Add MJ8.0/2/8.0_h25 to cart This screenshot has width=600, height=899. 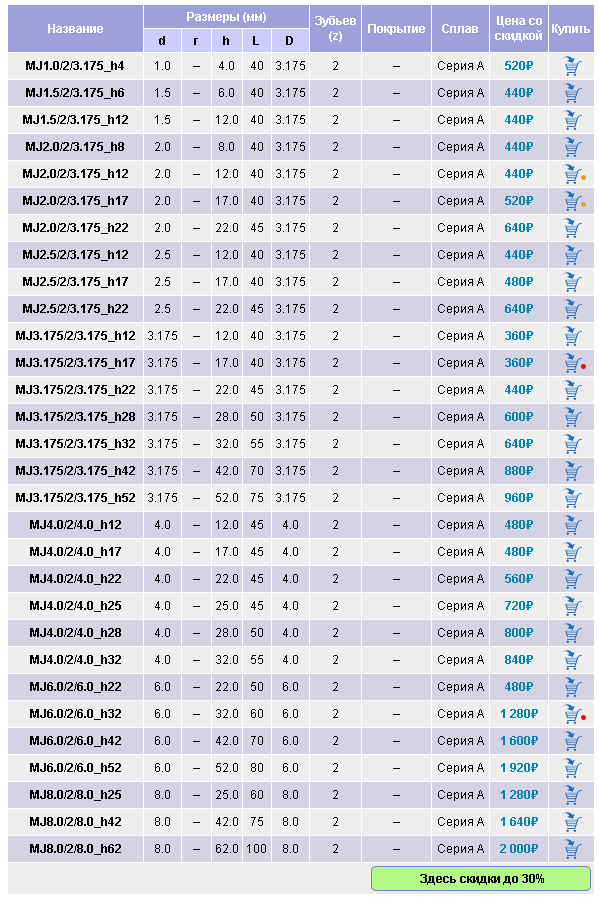pyautogui.click(x=572, y=795)
